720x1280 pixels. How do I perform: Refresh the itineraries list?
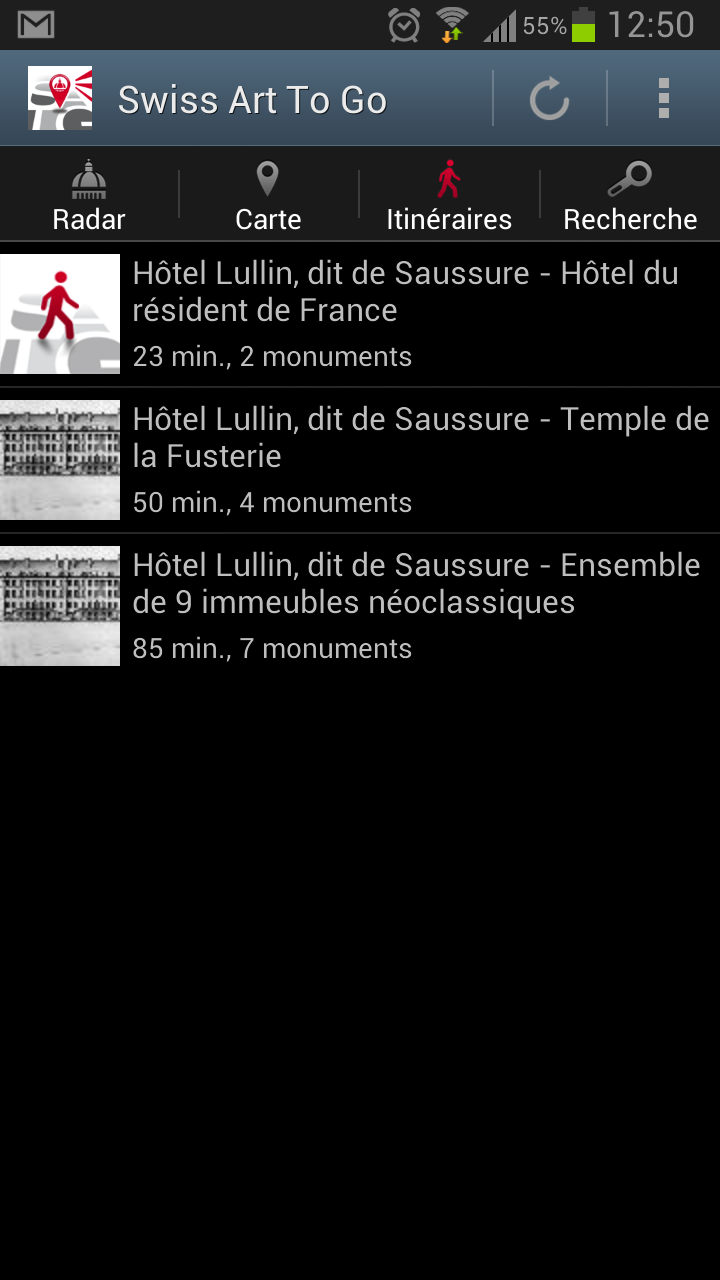click(549, 99)
